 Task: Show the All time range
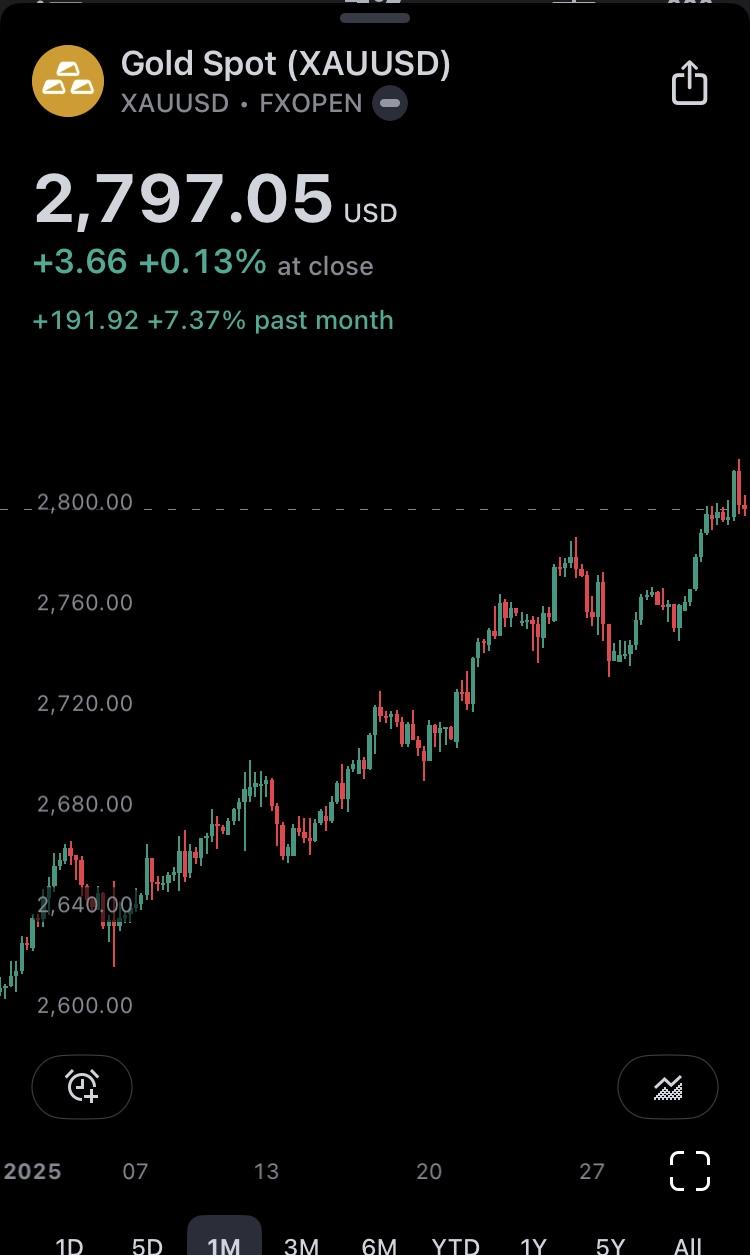(x=687, y=1245)
